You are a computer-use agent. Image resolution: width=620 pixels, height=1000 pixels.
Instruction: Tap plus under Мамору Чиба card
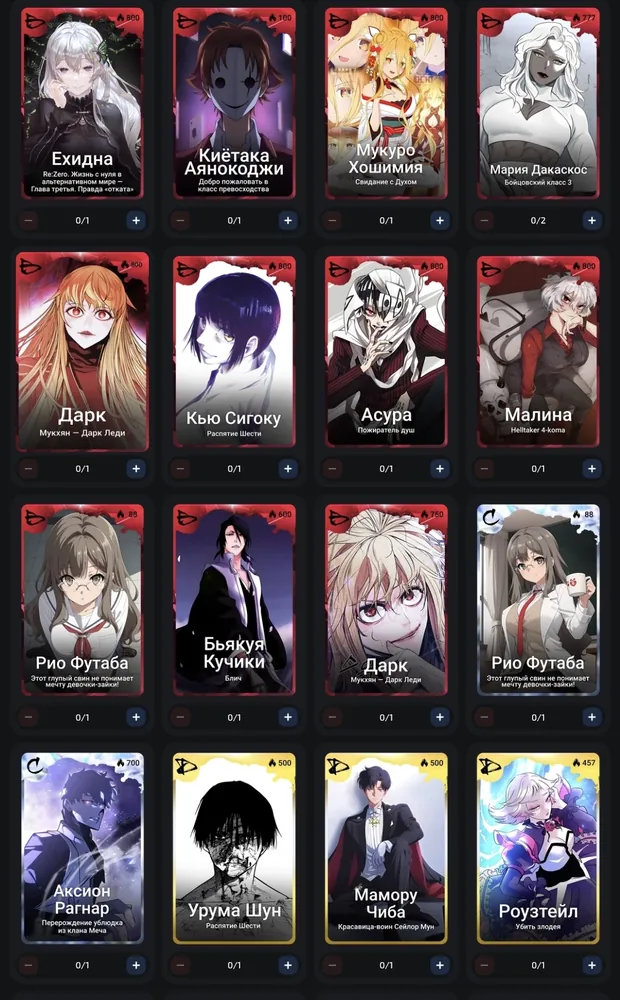click(439, 965)
